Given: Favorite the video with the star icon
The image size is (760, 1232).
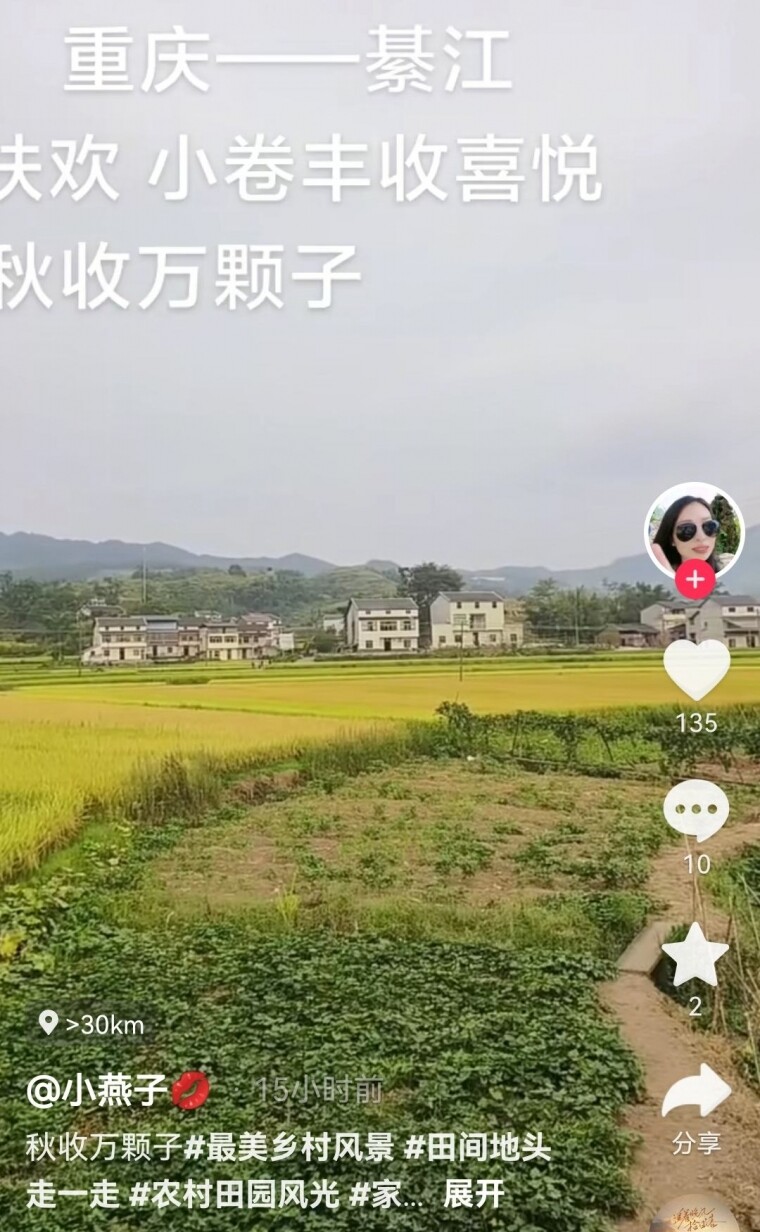Looking at the screenshot, I should (x=695, y=955).
